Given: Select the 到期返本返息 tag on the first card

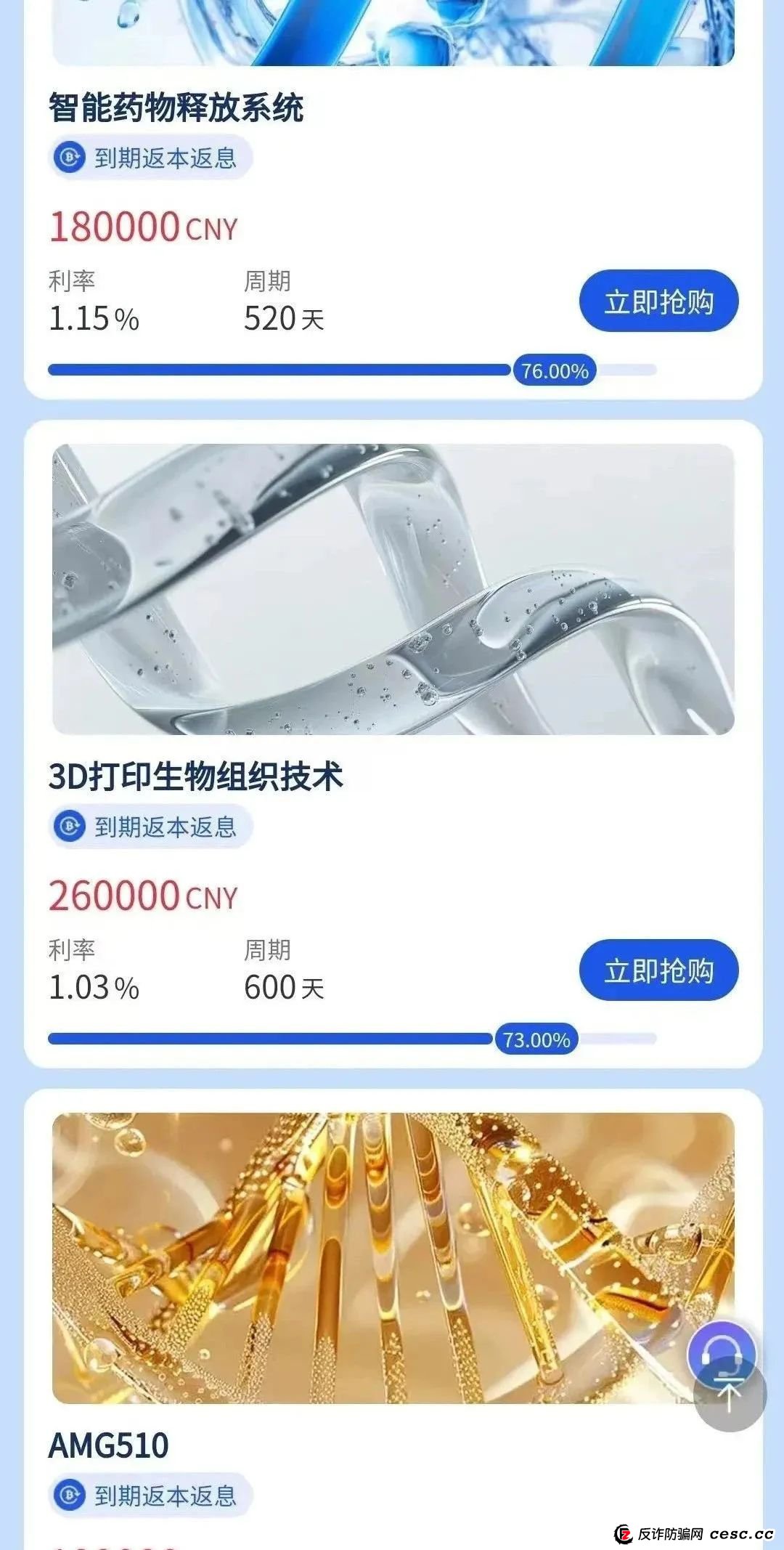Looking at the screenshot, I should (152, 155).
